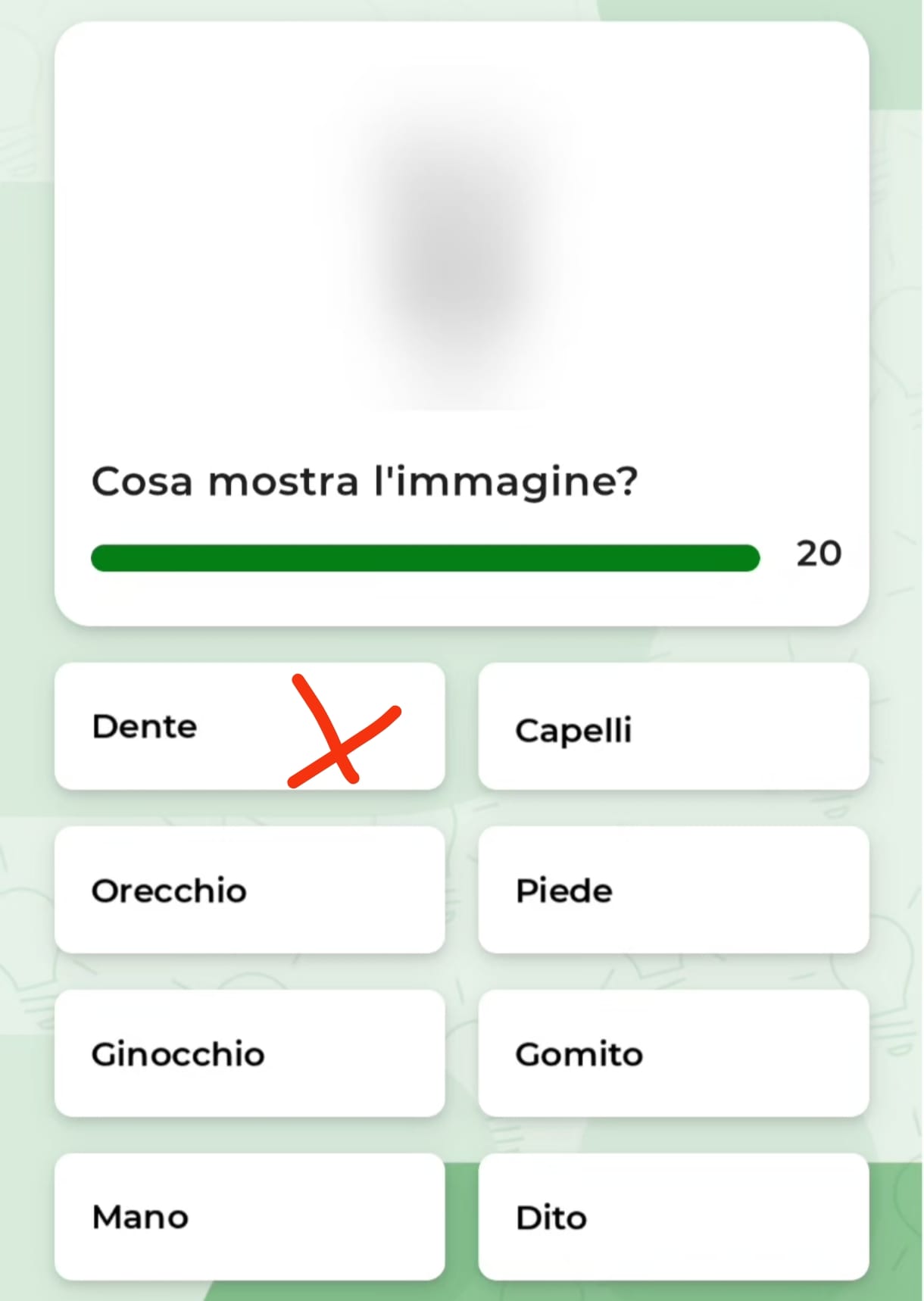Select the answer Dente
Image resolution: width=924 pixels, height=1301 pixels.
click(x=249, y=726)
